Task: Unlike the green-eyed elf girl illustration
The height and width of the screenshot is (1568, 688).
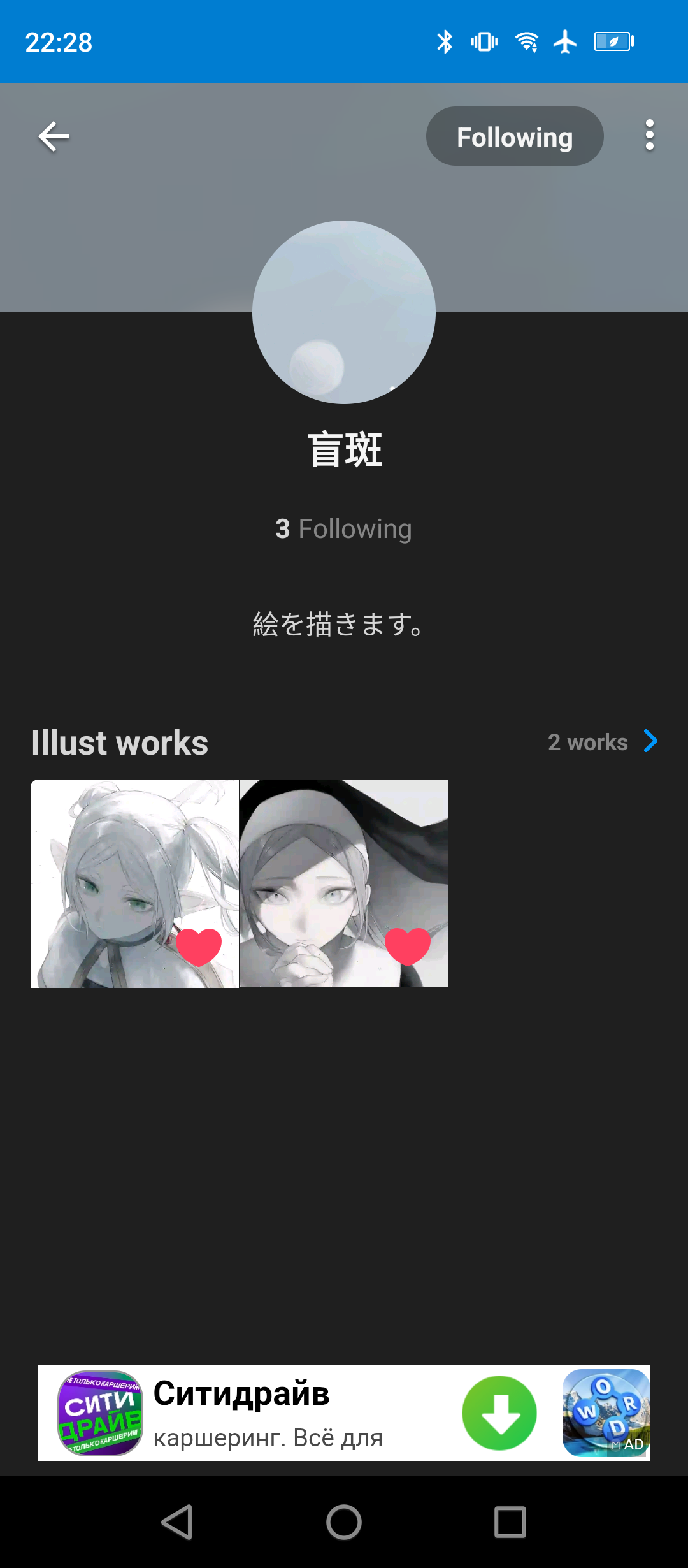Action: (198, 947)
